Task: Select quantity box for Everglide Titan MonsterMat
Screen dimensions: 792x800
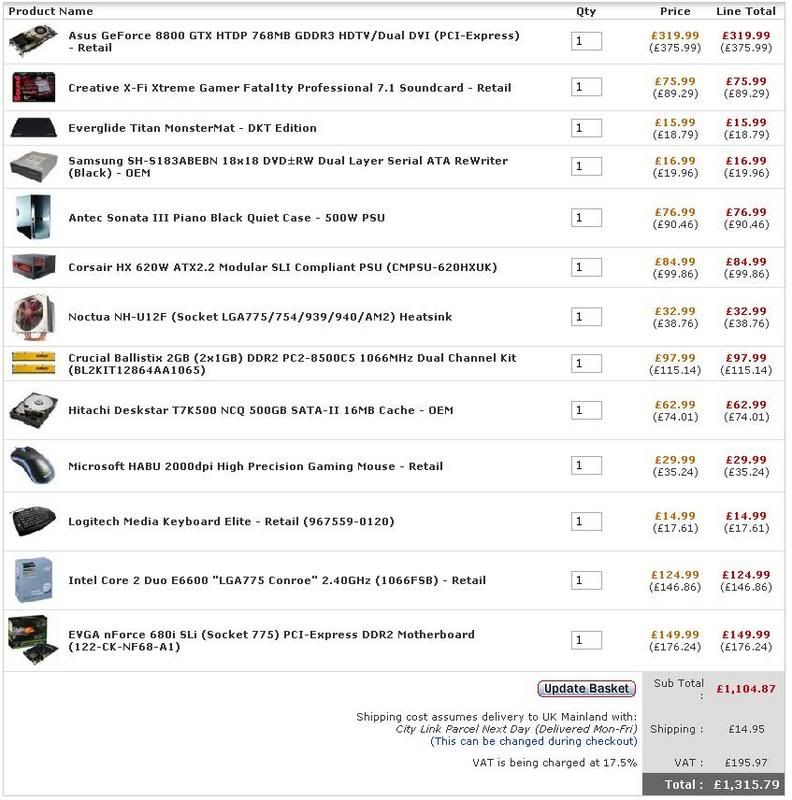Action: click(x=586, y=128)
